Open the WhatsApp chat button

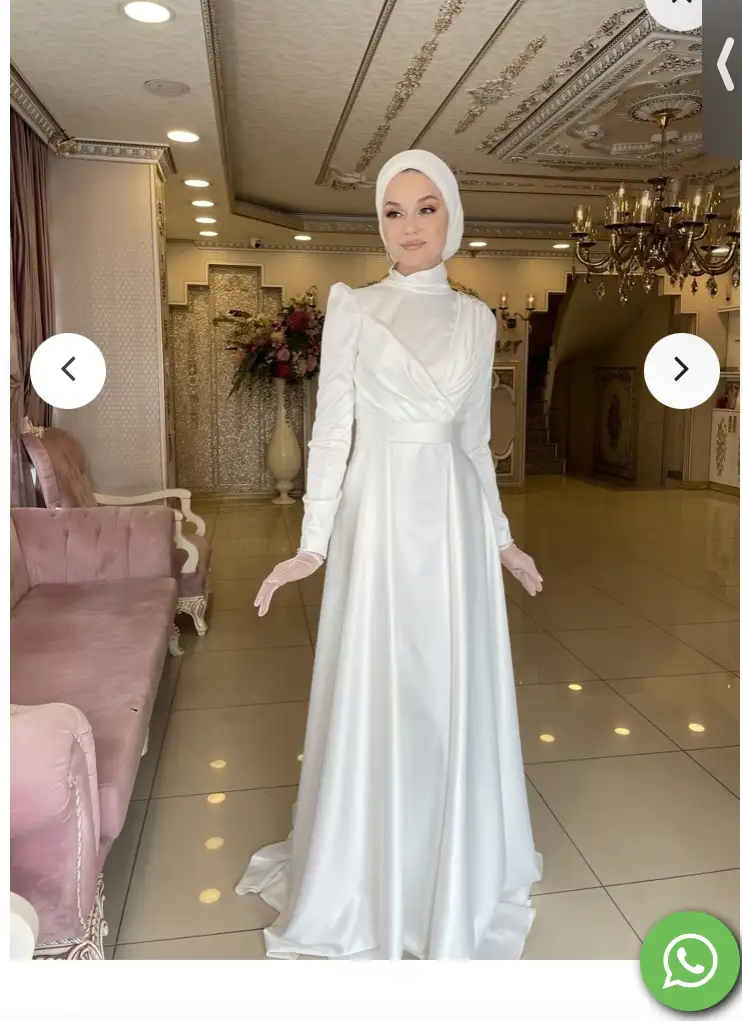[x=690, y=961]
